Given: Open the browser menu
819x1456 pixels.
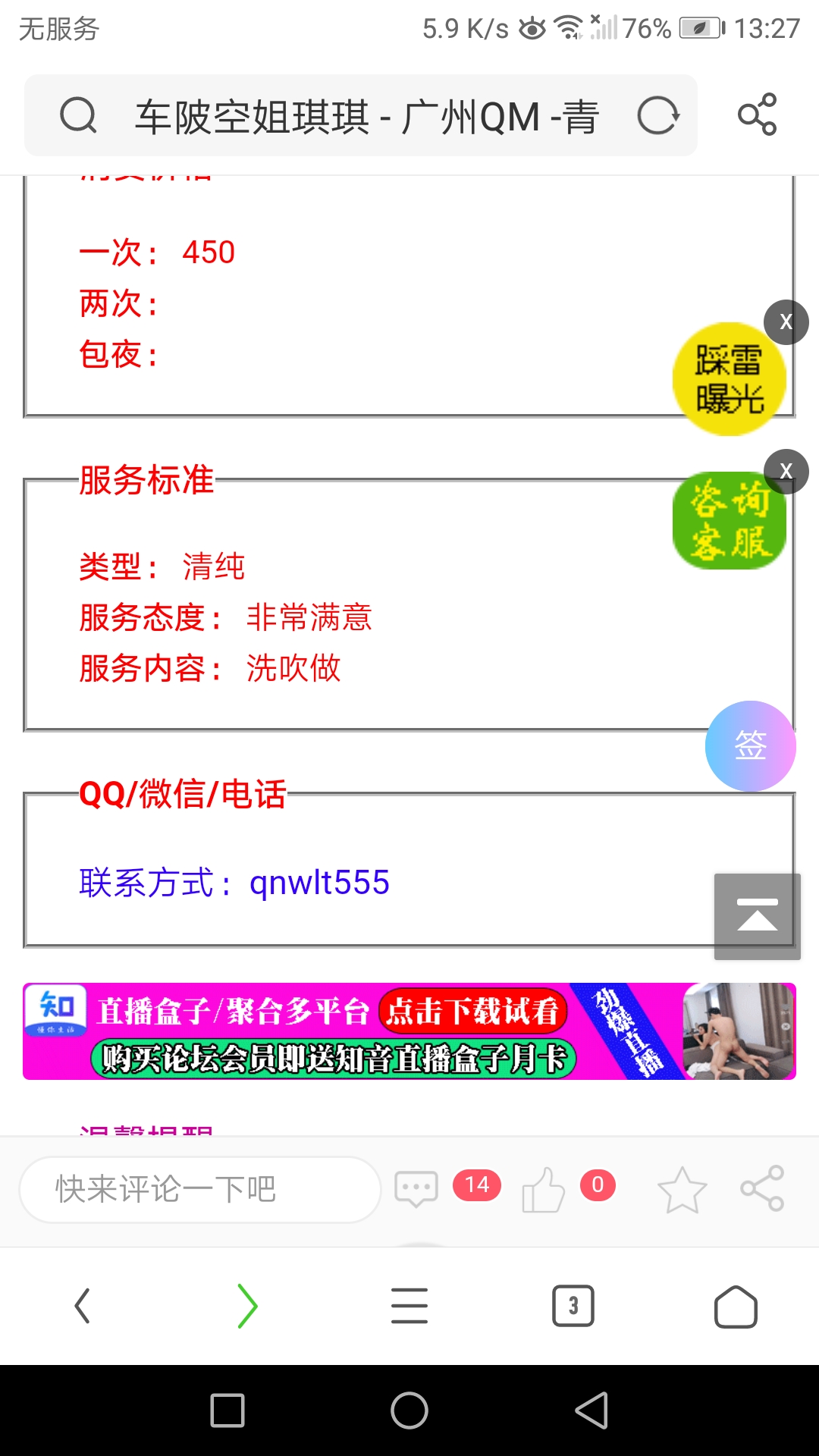Looking at the screenshot, I should tap(409, 1306).
